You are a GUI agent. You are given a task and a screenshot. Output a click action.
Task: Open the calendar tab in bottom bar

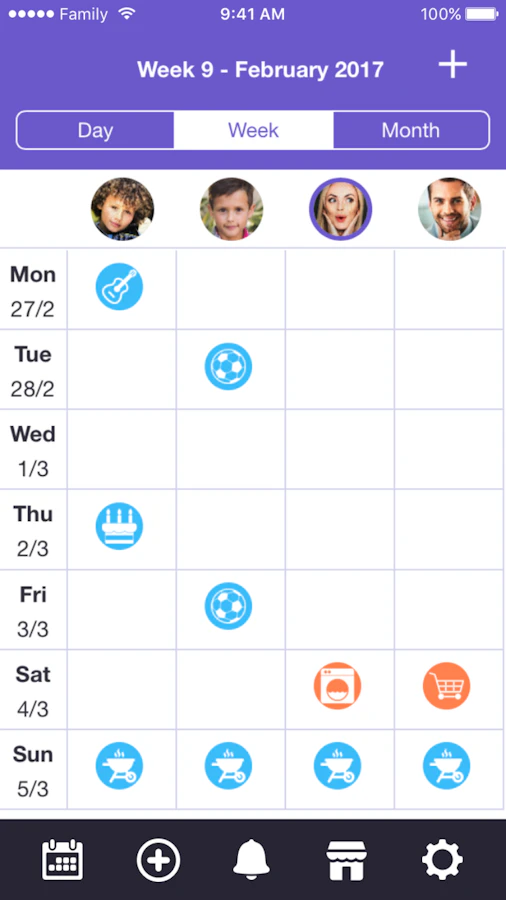[x=63, y=859]
